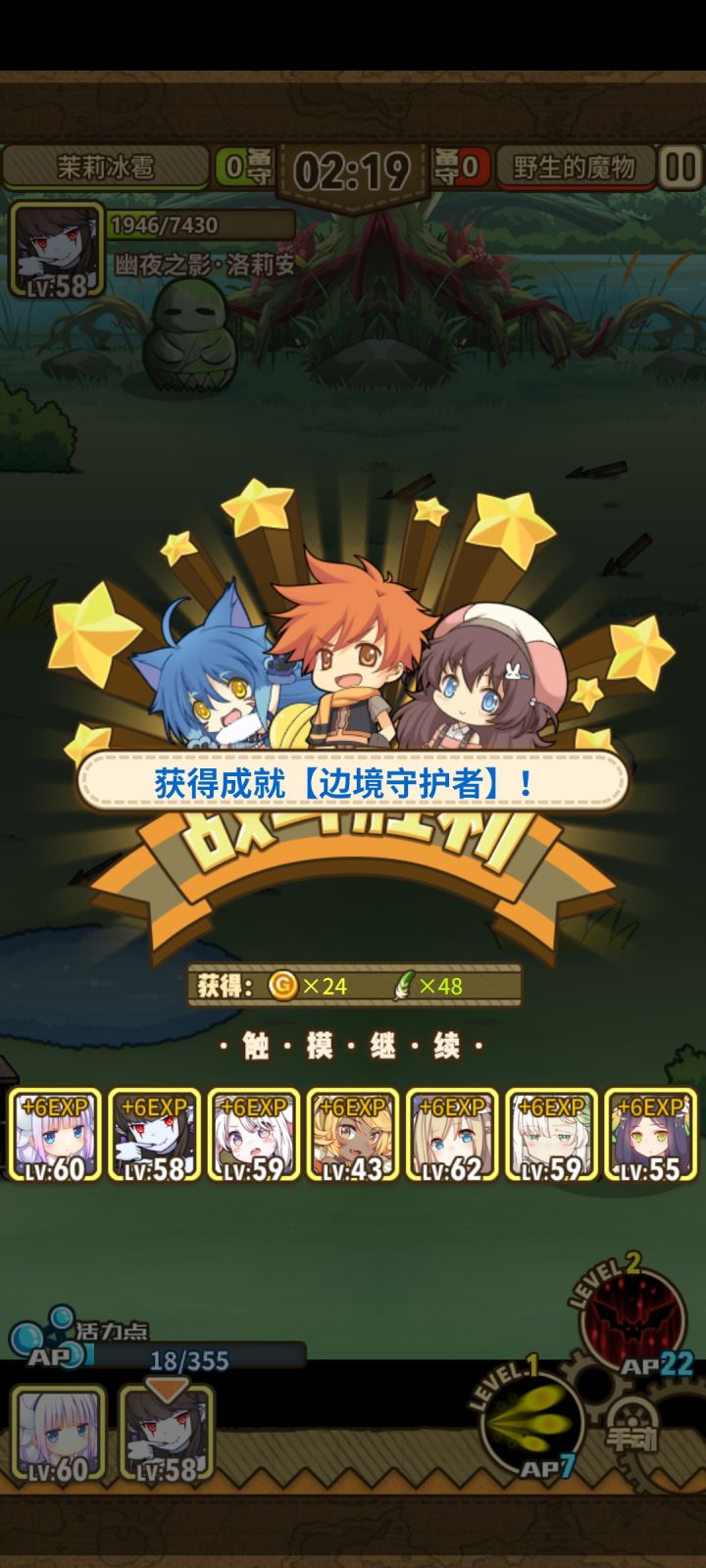Click the 活力点 18/355 progress bar
Viewport: 706px width, 1568px height.
[191, 1360]
